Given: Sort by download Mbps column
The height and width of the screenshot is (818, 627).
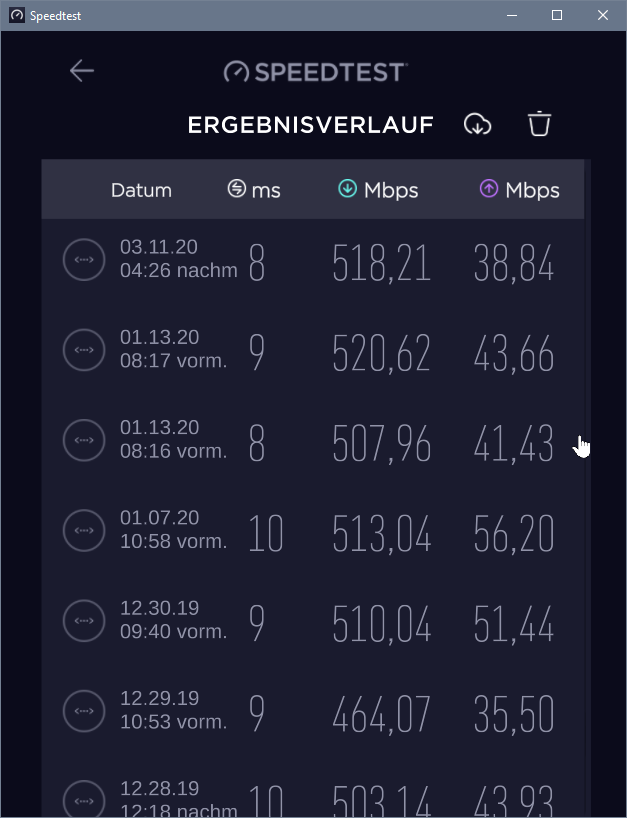Looking at the screenshot, I should 378,189.
